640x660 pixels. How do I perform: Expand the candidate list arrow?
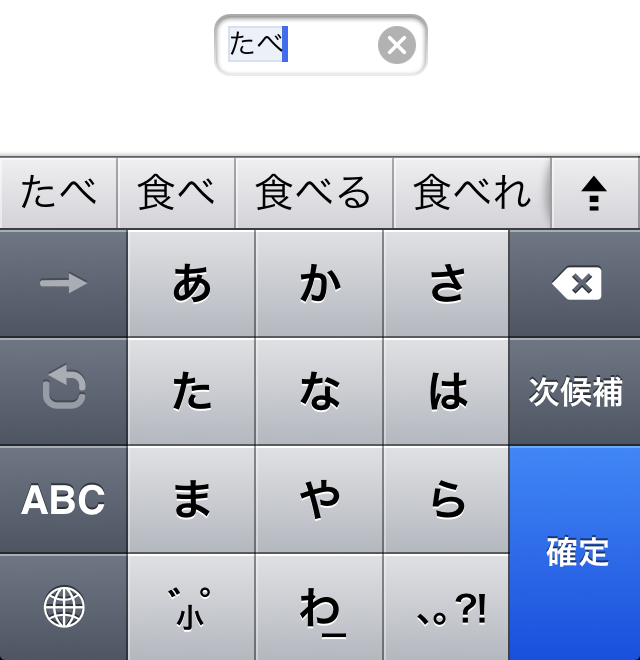[595, 192]
